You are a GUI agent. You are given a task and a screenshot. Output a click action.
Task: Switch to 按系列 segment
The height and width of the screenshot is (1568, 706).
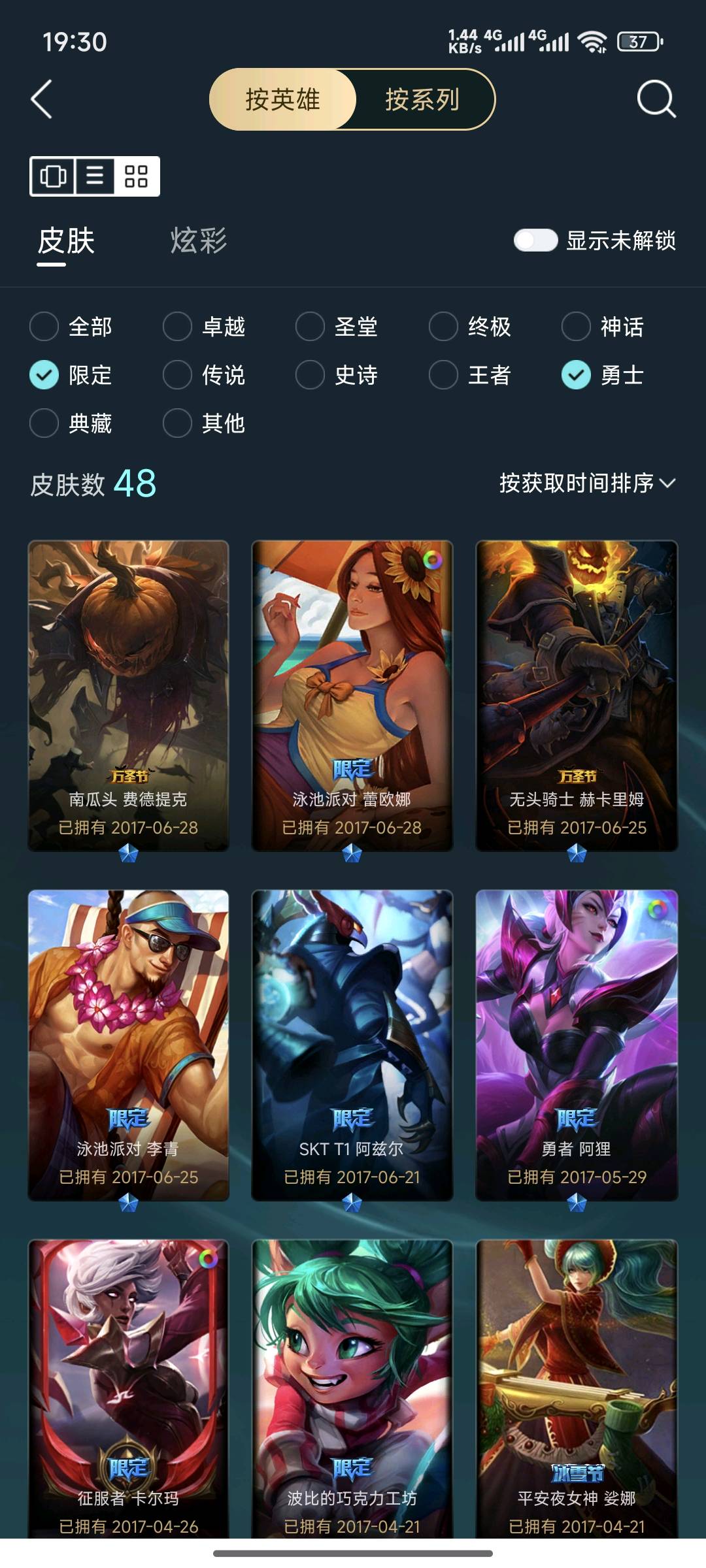click(422, 99)
